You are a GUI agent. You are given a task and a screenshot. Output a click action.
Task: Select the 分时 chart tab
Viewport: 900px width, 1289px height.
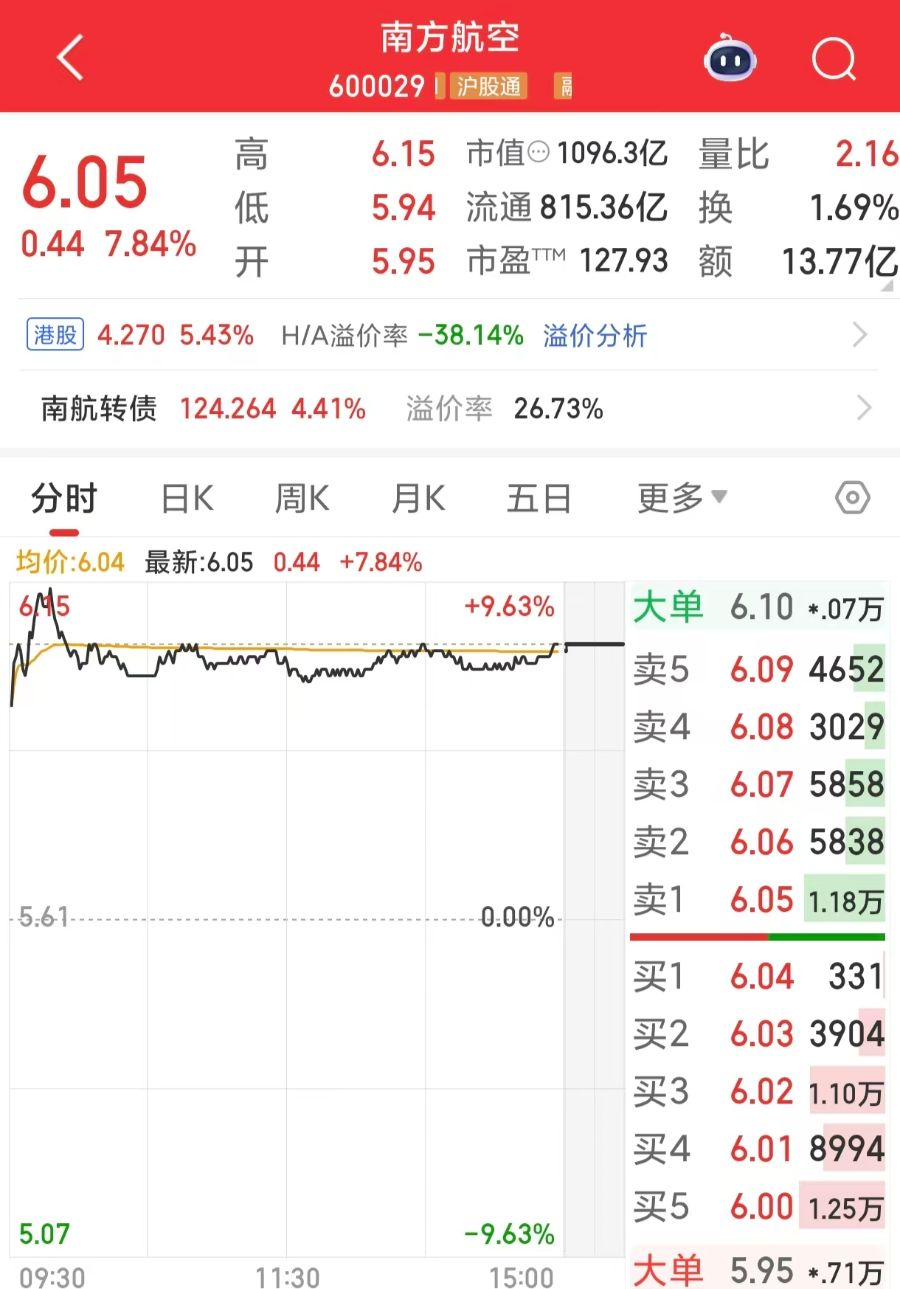click(65, 497)
